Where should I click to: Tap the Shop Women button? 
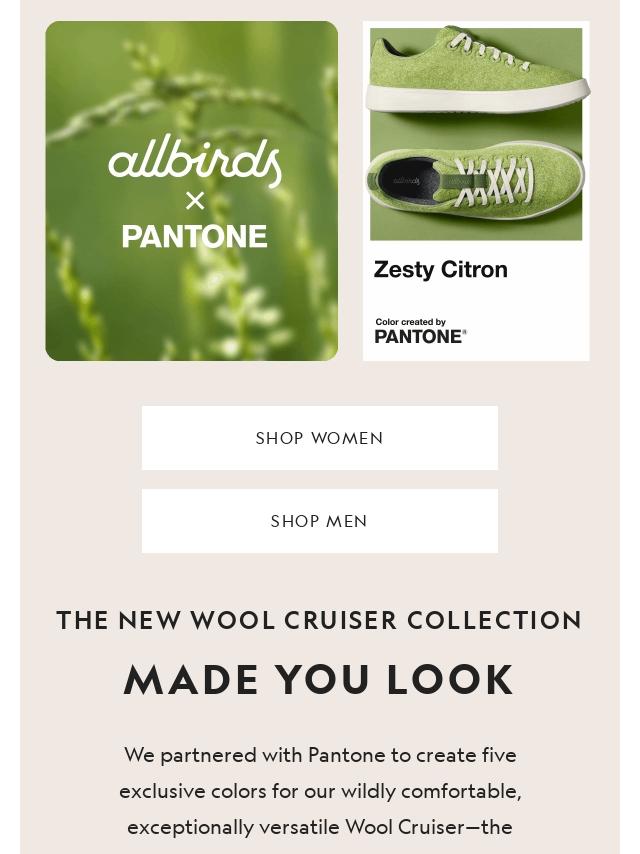pos(319,438)
